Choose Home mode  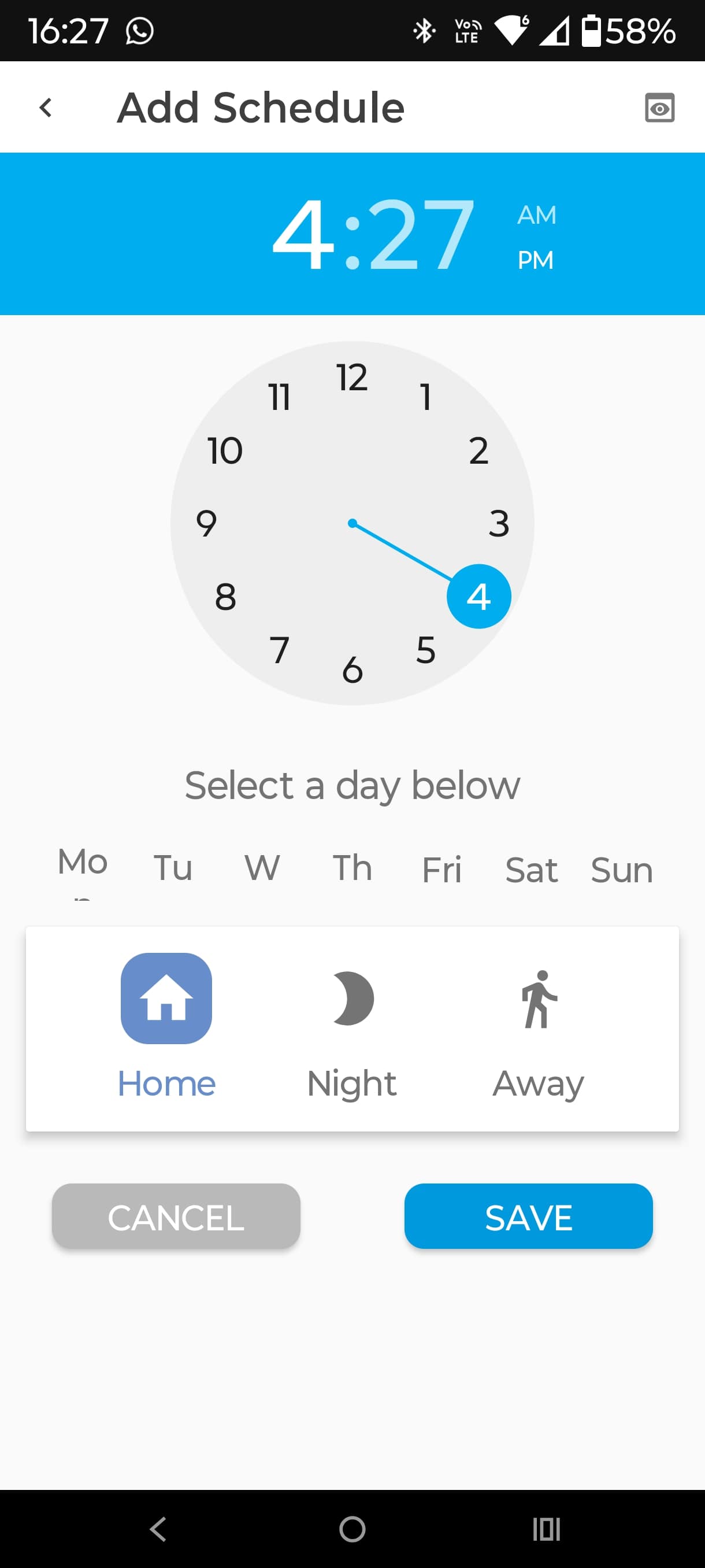coord(166,1026)
